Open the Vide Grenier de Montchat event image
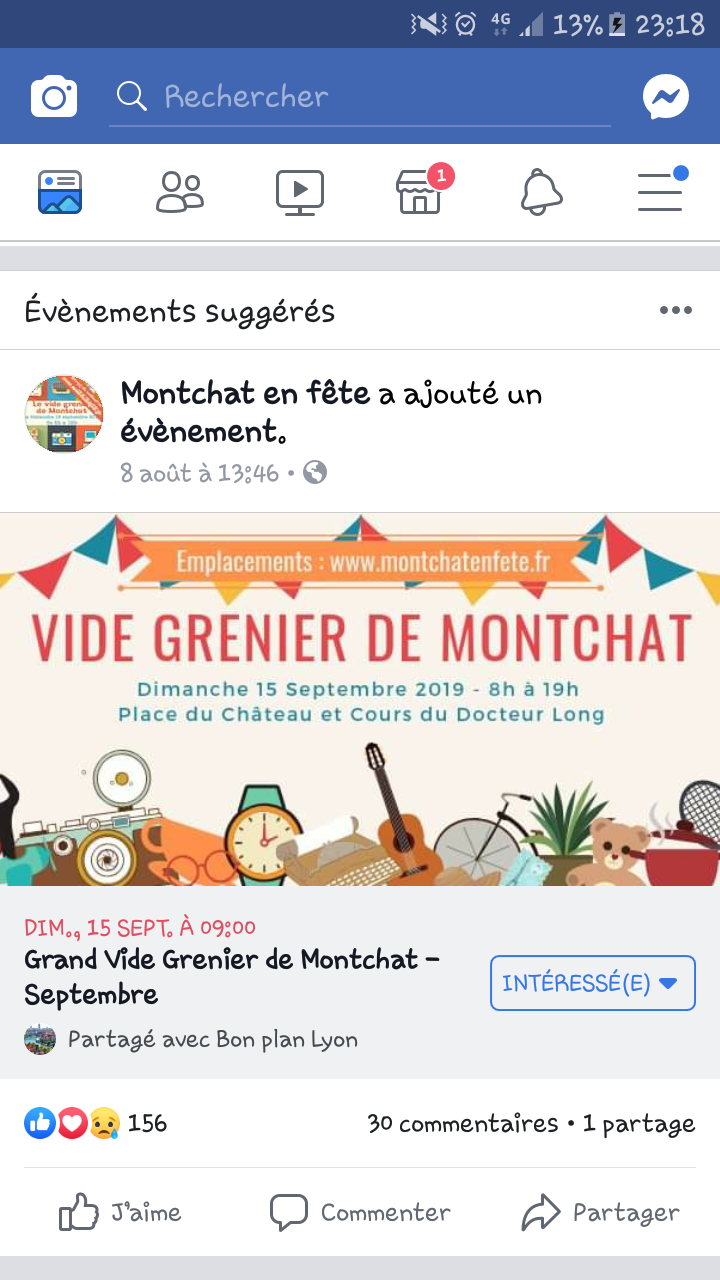The height and width of the screenshot is (1280, 720). click(360, 700)
